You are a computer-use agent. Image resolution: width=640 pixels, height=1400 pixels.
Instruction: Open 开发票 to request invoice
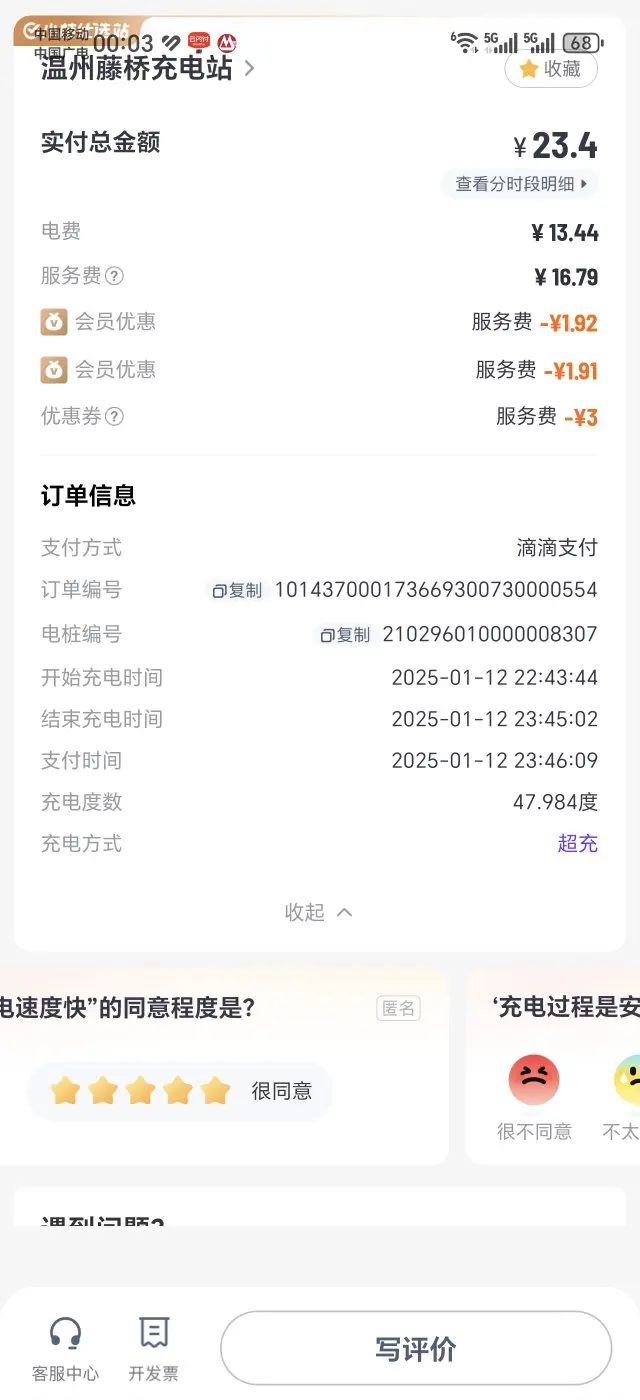154,1349
